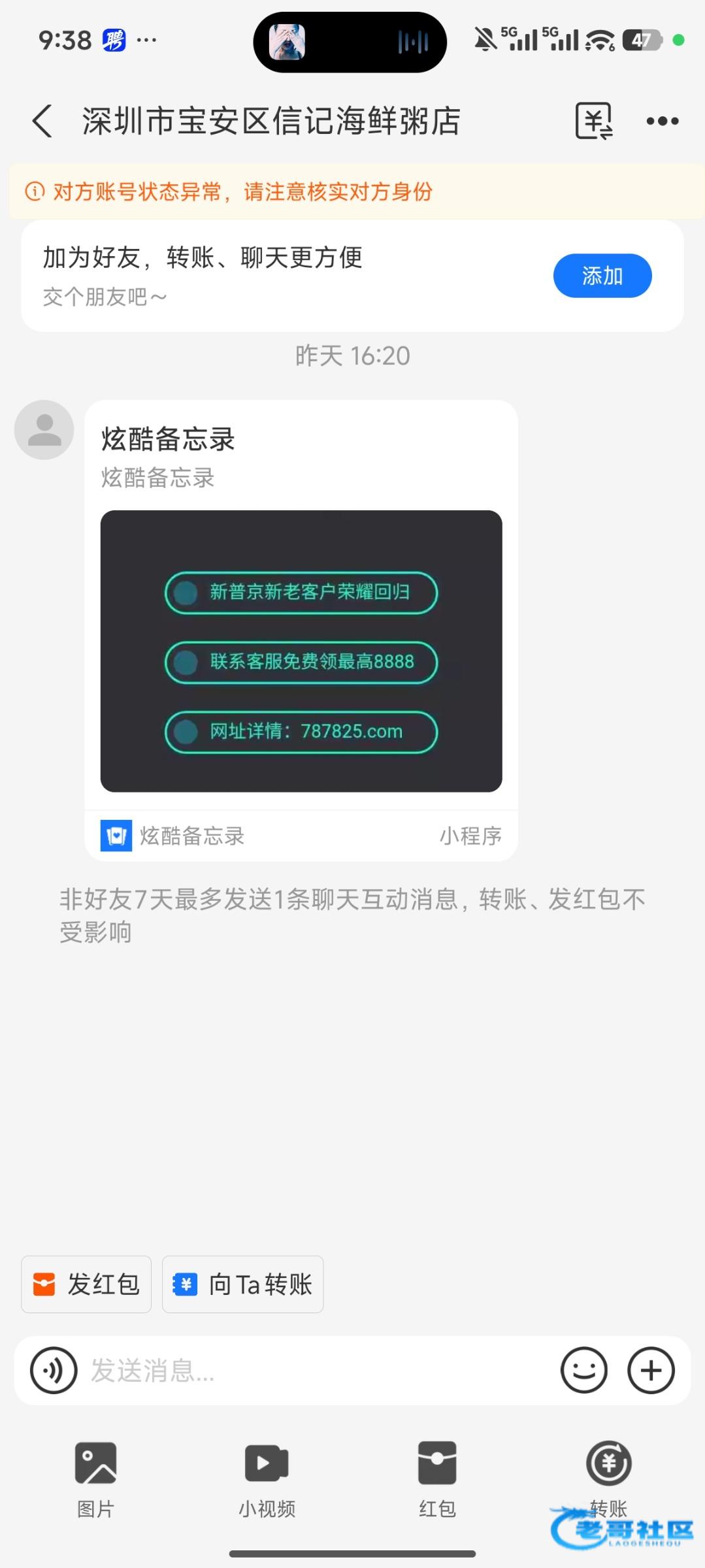
Task: Toggle the plus attachment panel
Action: [651, 1370]
